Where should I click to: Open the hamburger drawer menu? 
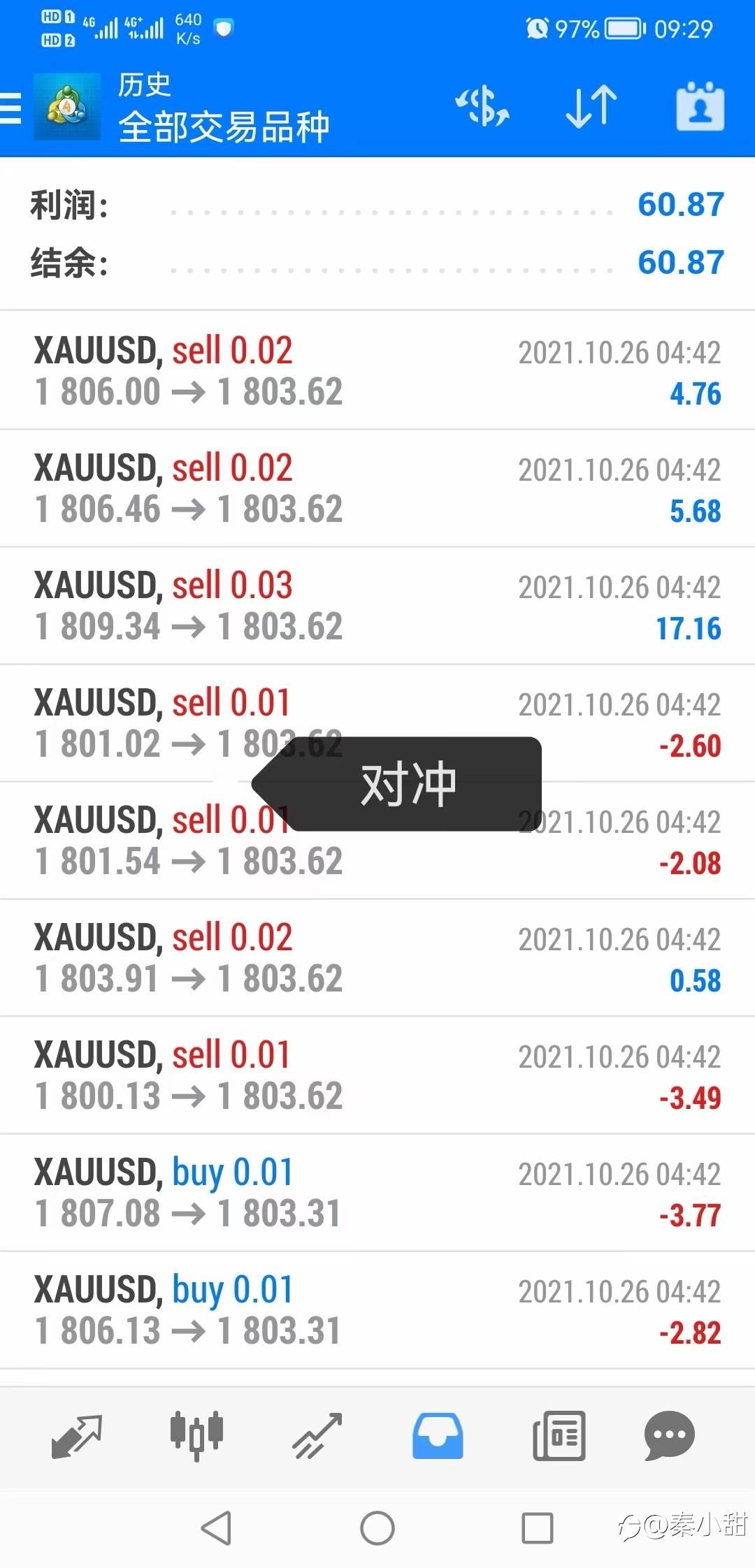coord(11,108)
